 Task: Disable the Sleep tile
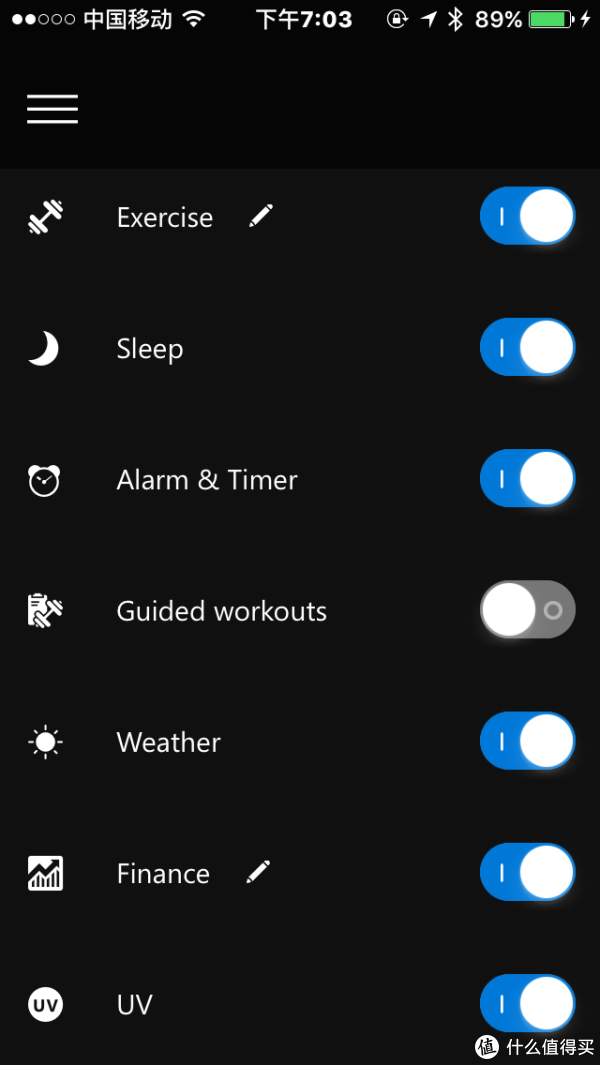click(528, 347)
